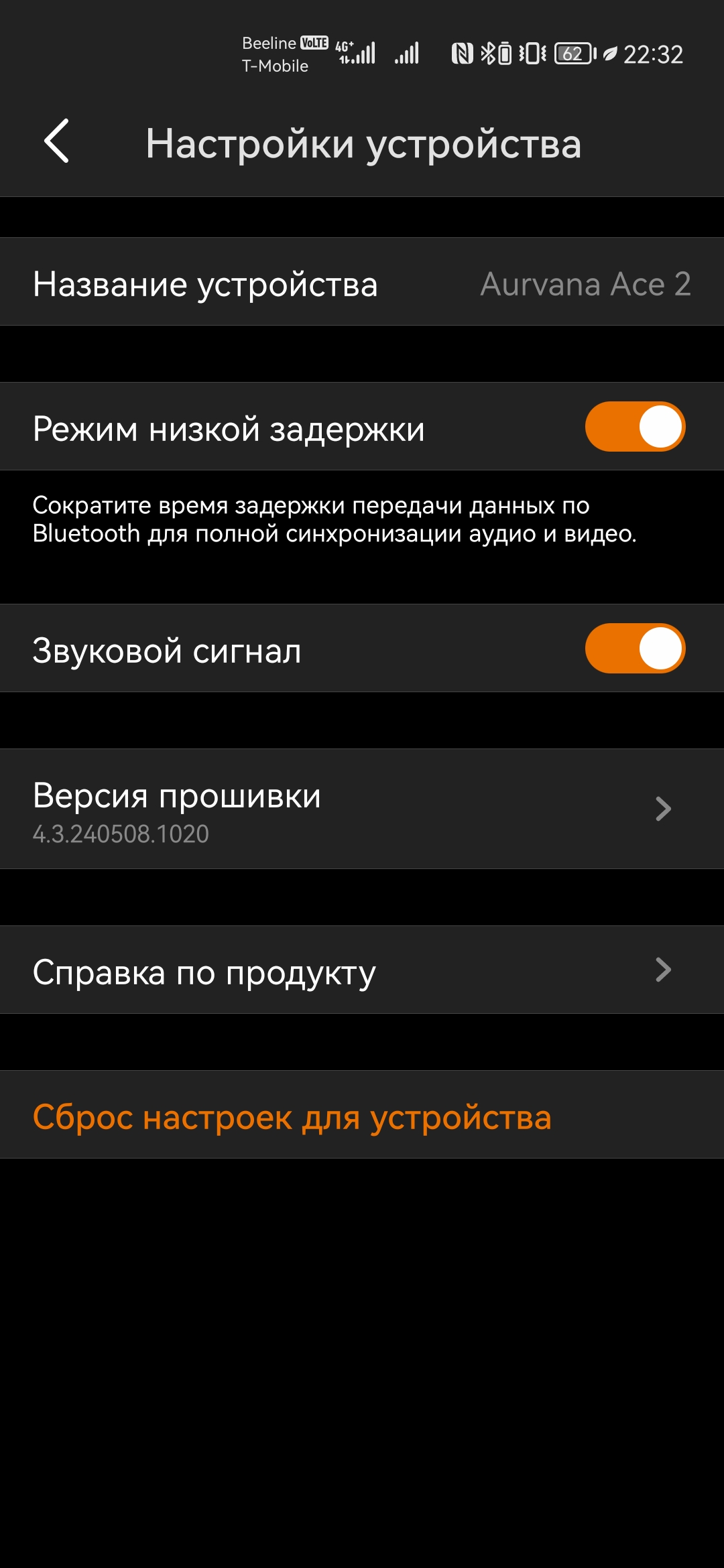Open Справка по продукту

pos(362,970)
